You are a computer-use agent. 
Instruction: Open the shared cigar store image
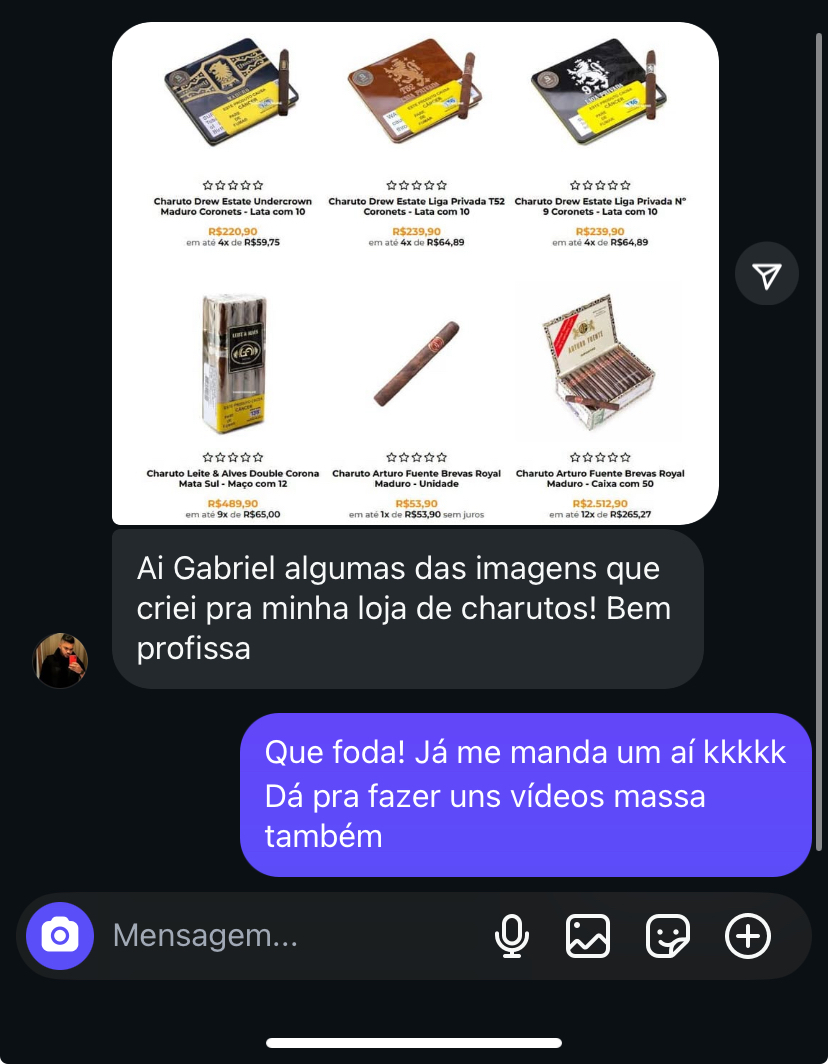[x=415, y=273]
